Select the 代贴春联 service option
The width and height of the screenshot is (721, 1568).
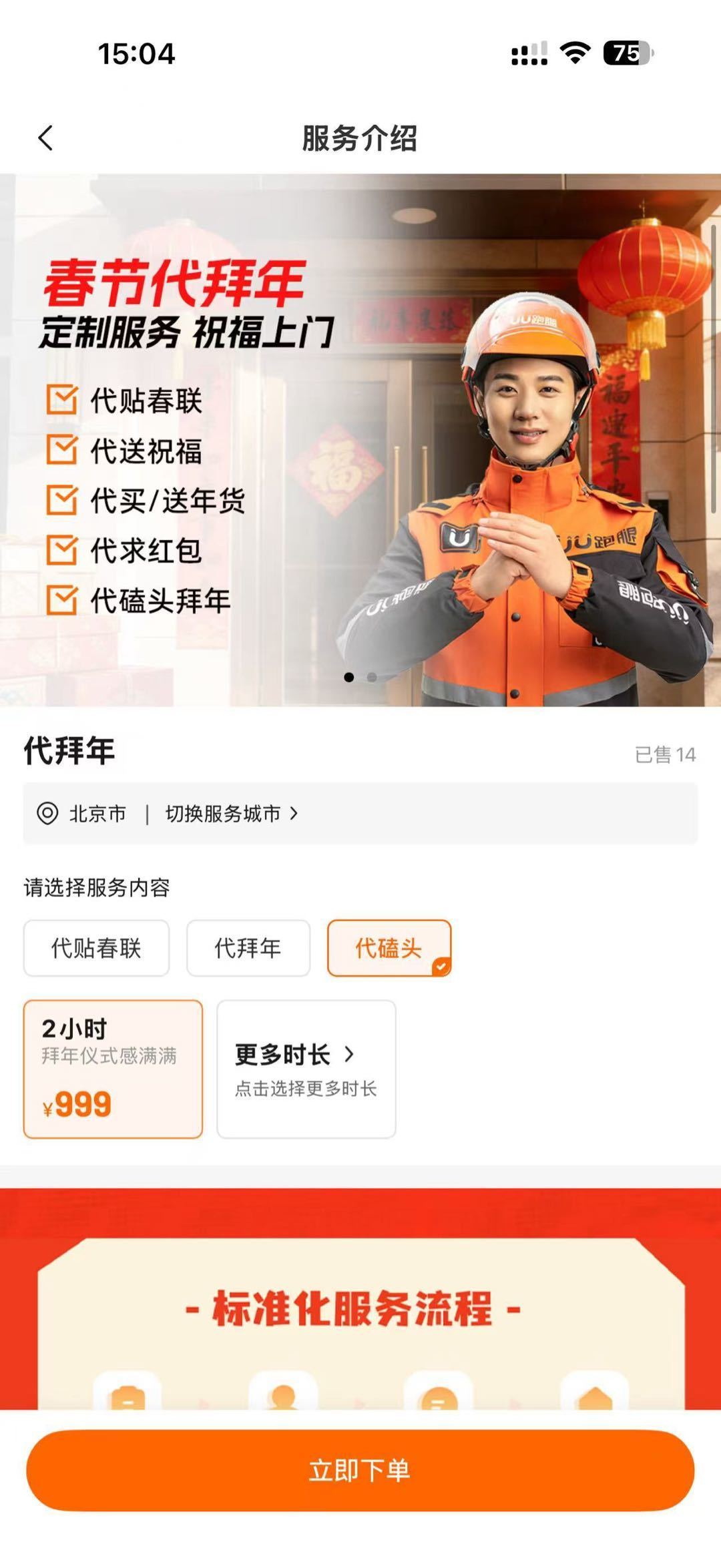coord(96,948)
